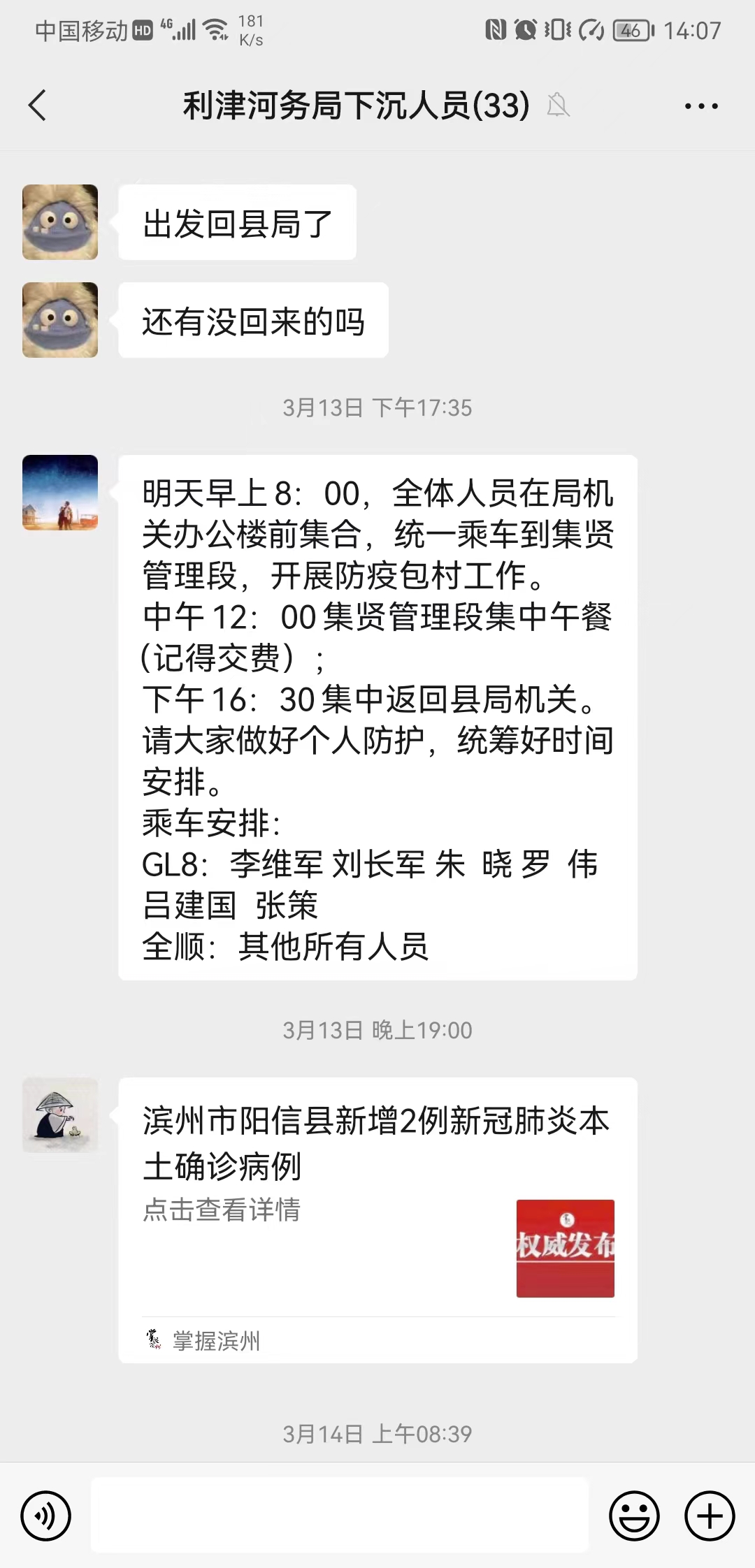This screenshot has width=755, height=1568.
Task: Go back from the group chat
Action: tap(38, 106)
